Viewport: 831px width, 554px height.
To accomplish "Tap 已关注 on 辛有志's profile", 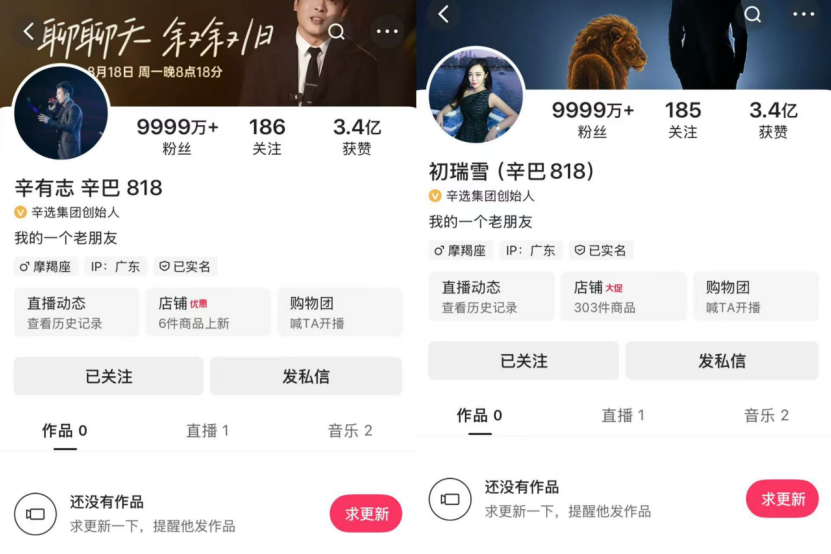I will (108, 376).
